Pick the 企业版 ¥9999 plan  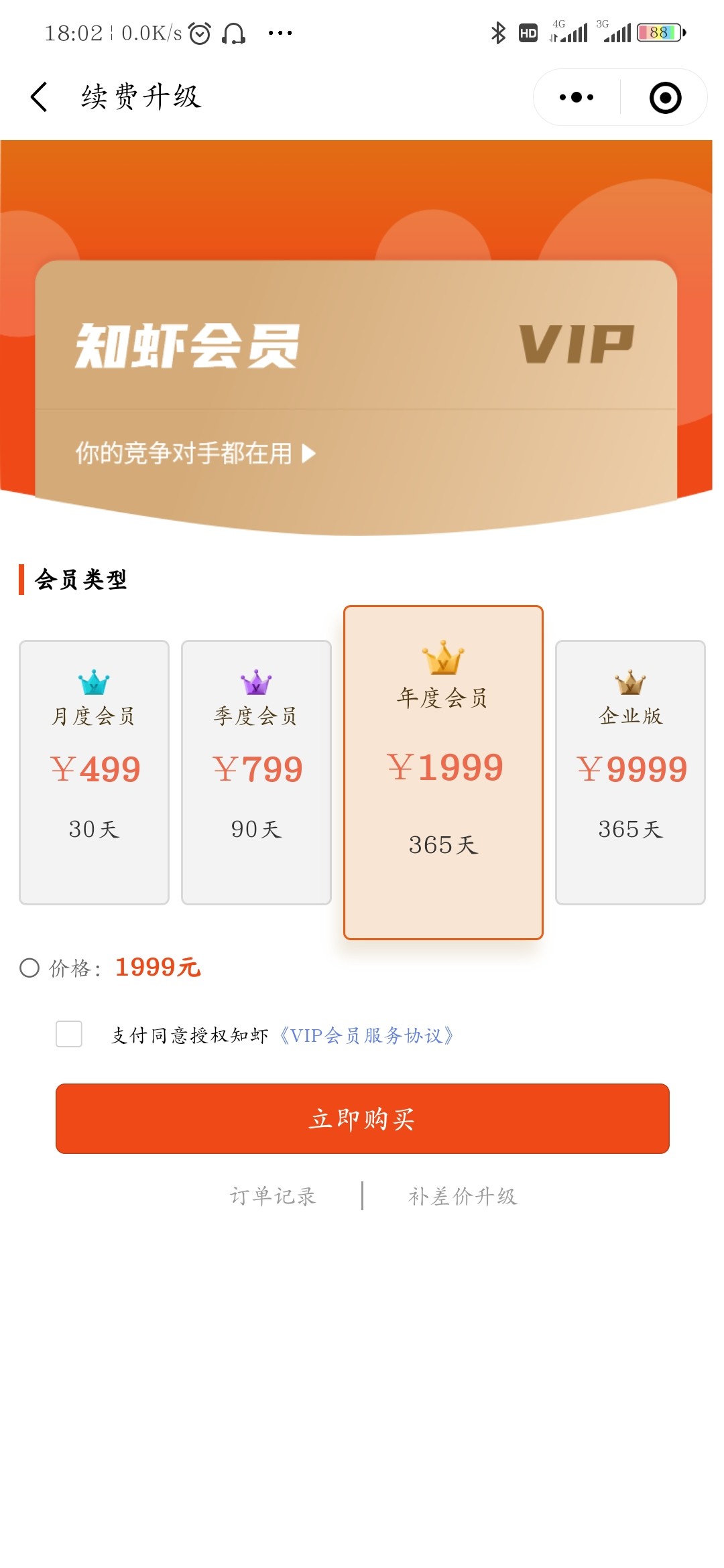tap(630, 772)
